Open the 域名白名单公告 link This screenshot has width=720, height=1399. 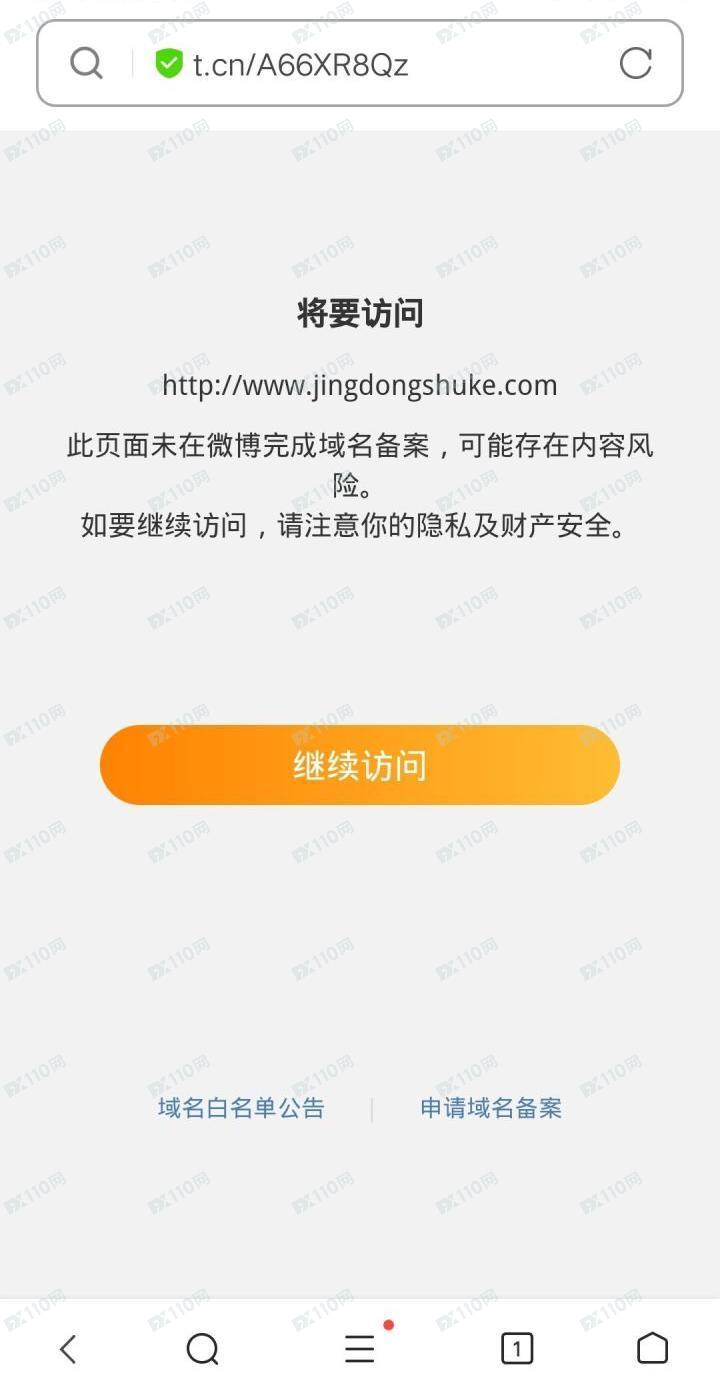241,1108
